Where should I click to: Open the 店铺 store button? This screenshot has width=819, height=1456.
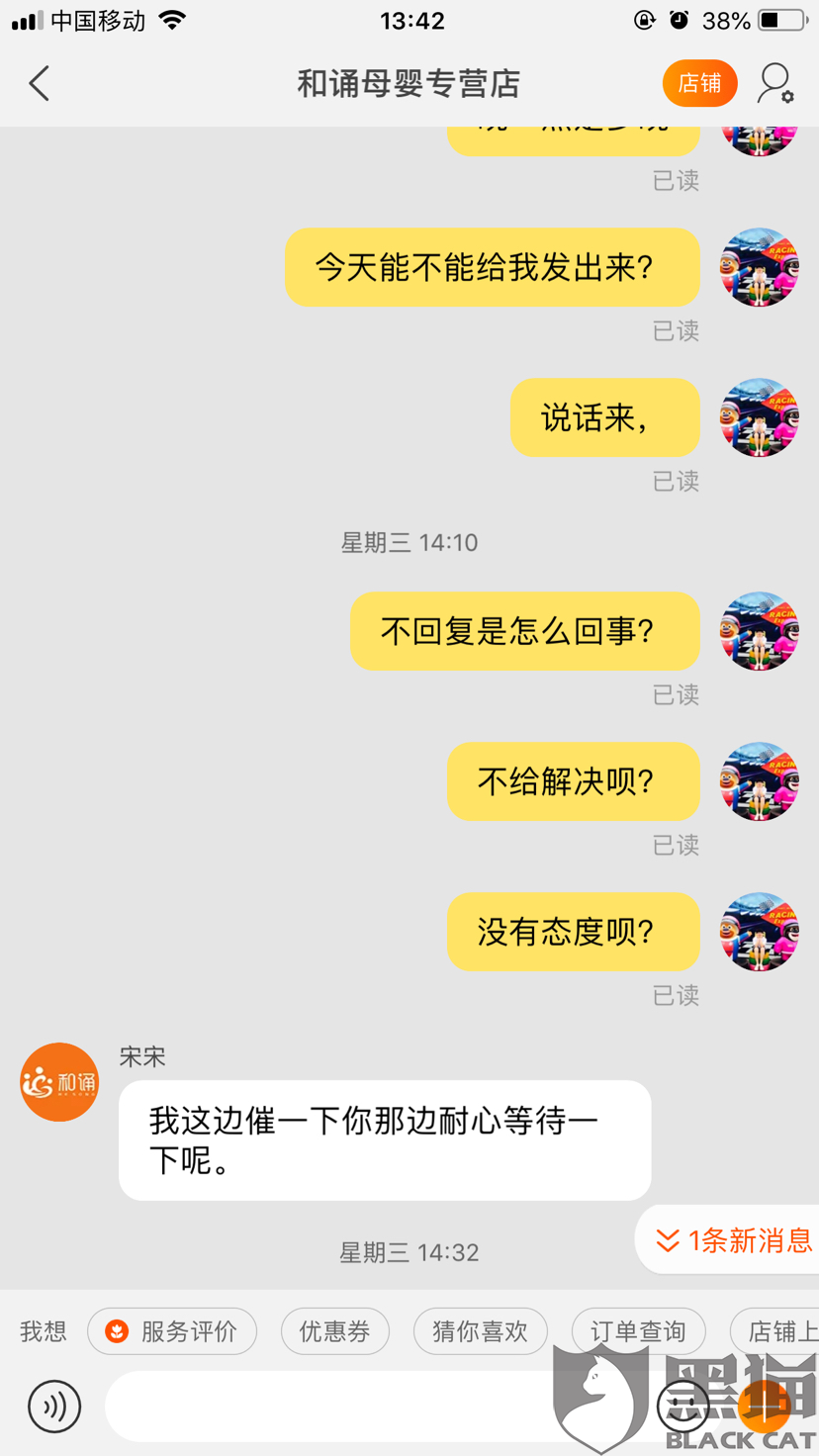pyautogui.click(x=699, y=83)
